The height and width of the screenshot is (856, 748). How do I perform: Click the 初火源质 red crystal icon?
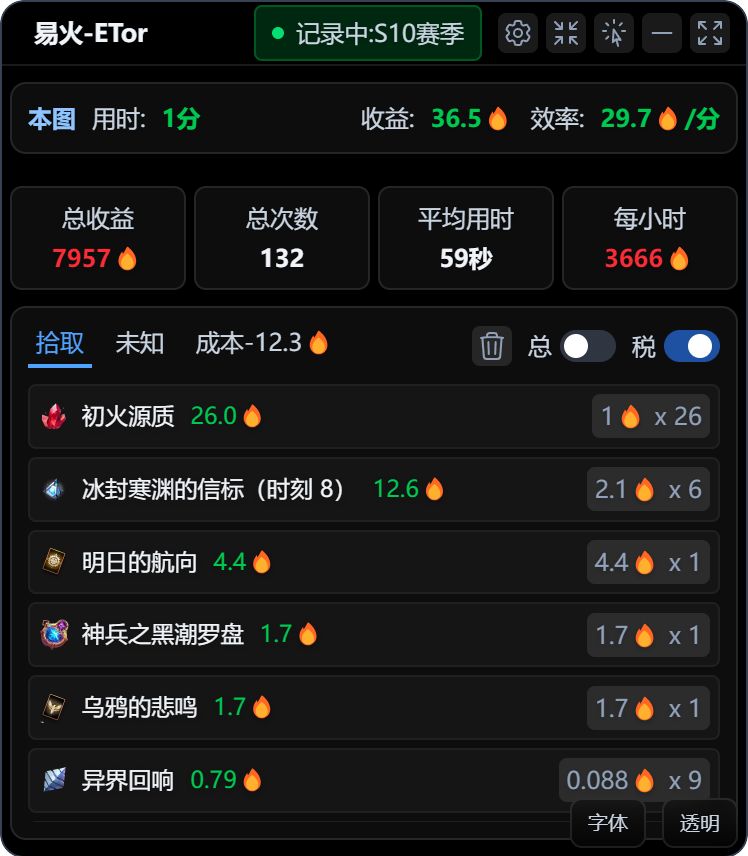(54, 416)
